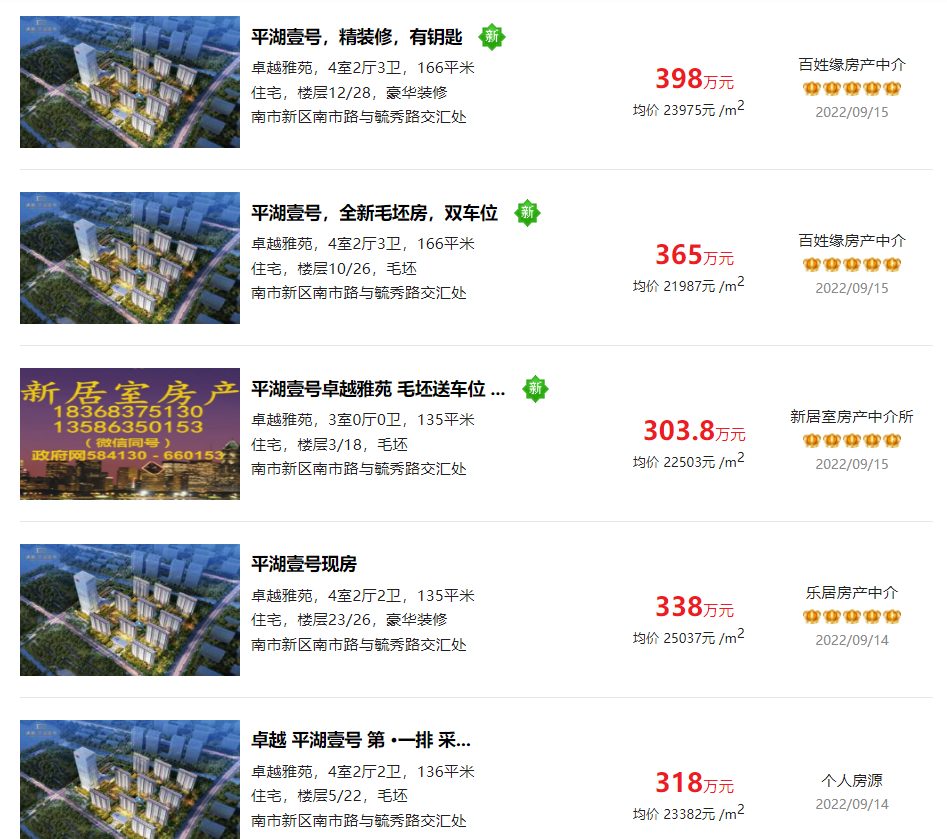
Task: Open listing 平湖壹号卓越雅苑 毛坯送车位
Action: (378, 389)
